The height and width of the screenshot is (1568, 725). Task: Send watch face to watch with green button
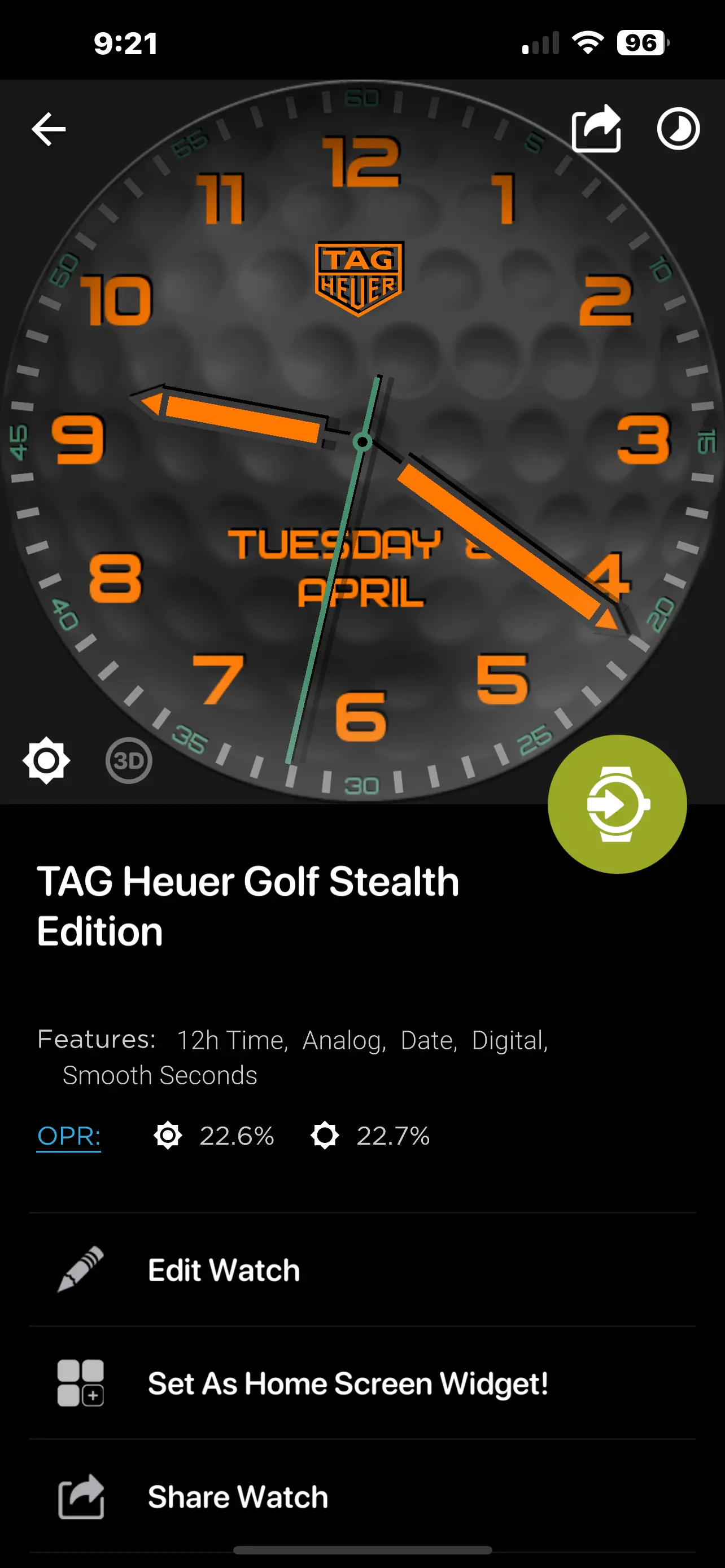pos(617,804)
